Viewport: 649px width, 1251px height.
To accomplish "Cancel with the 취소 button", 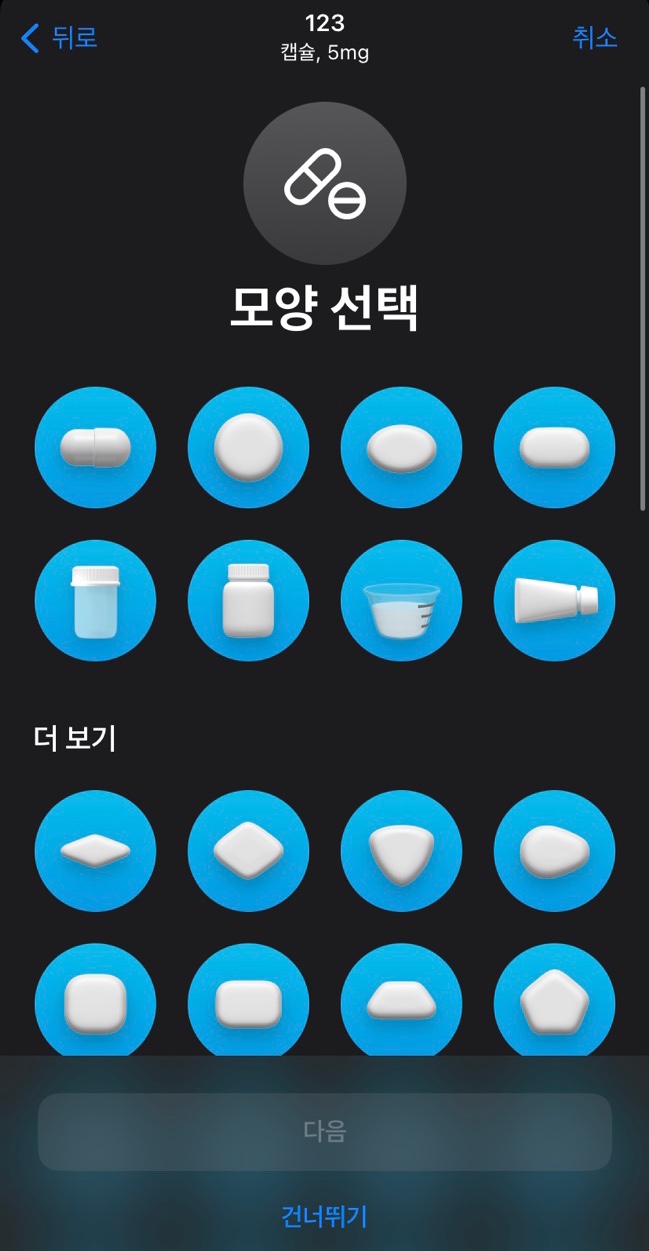I will tap(594, 38).
